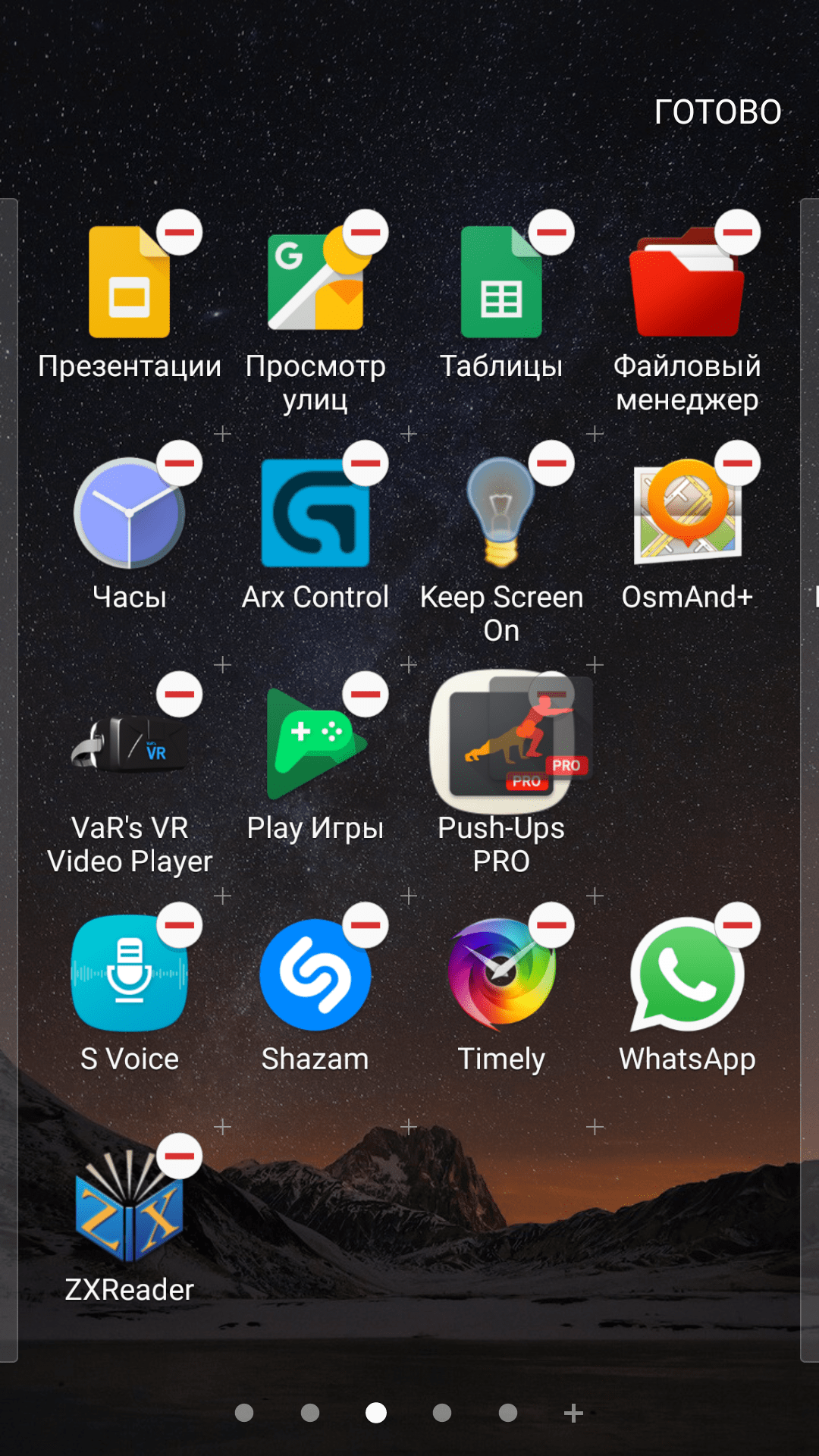Open the Play Игры app
Image resolution: width=819 pixels, height=1456 pixels.
(315, 745)
